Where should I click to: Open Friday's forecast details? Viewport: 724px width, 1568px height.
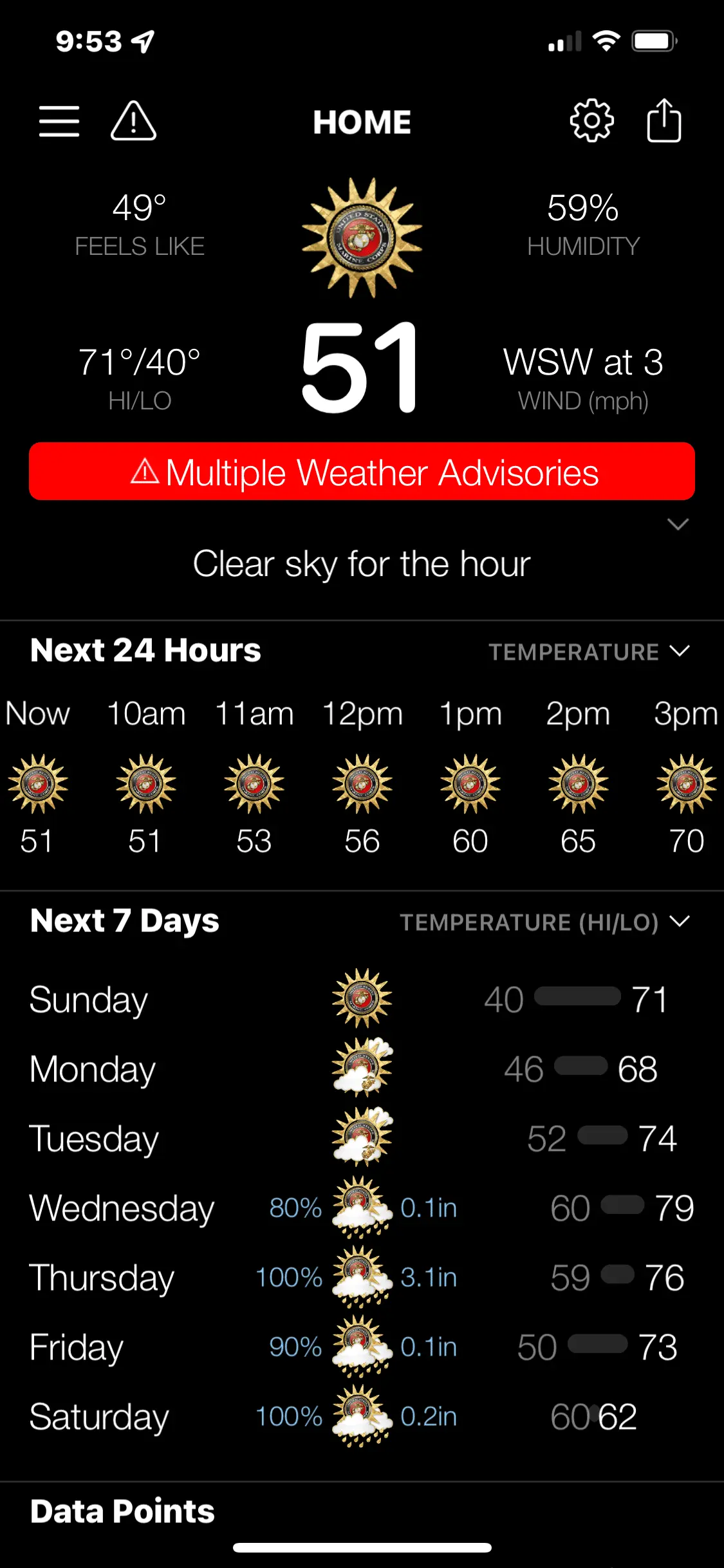pyautogui.click(x=362, y=1347)
